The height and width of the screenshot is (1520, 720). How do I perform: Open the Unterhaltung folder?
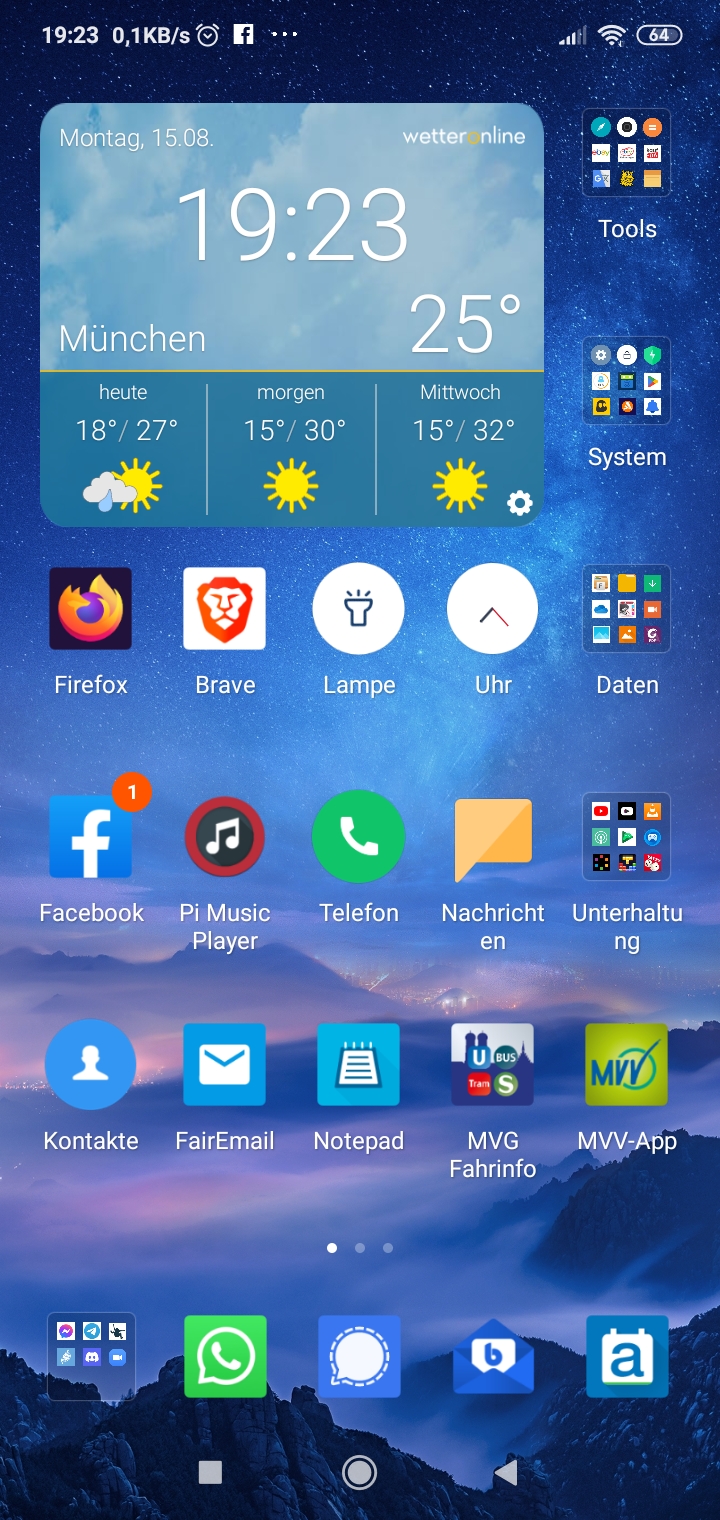pos(626,837)
